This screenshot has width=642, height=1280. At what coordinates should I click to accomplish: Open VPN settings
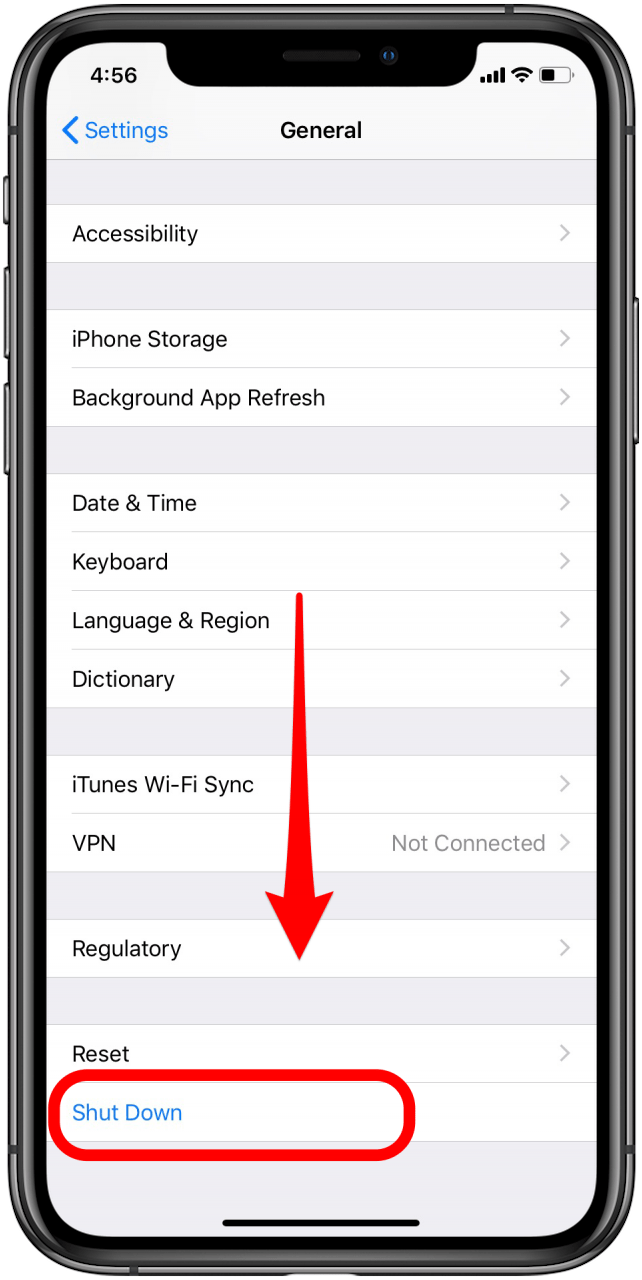[321, 843]
